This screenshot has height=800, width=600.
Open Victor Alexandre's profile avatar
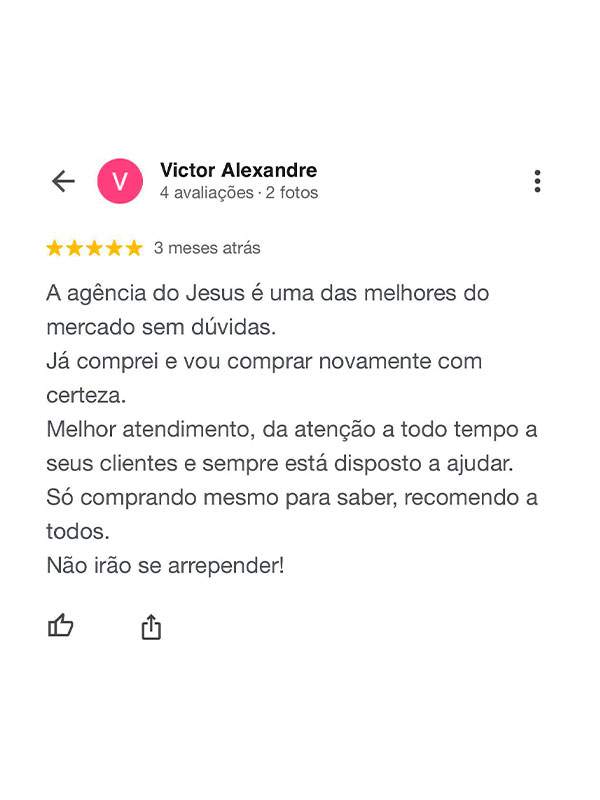[x=120, y=181]
